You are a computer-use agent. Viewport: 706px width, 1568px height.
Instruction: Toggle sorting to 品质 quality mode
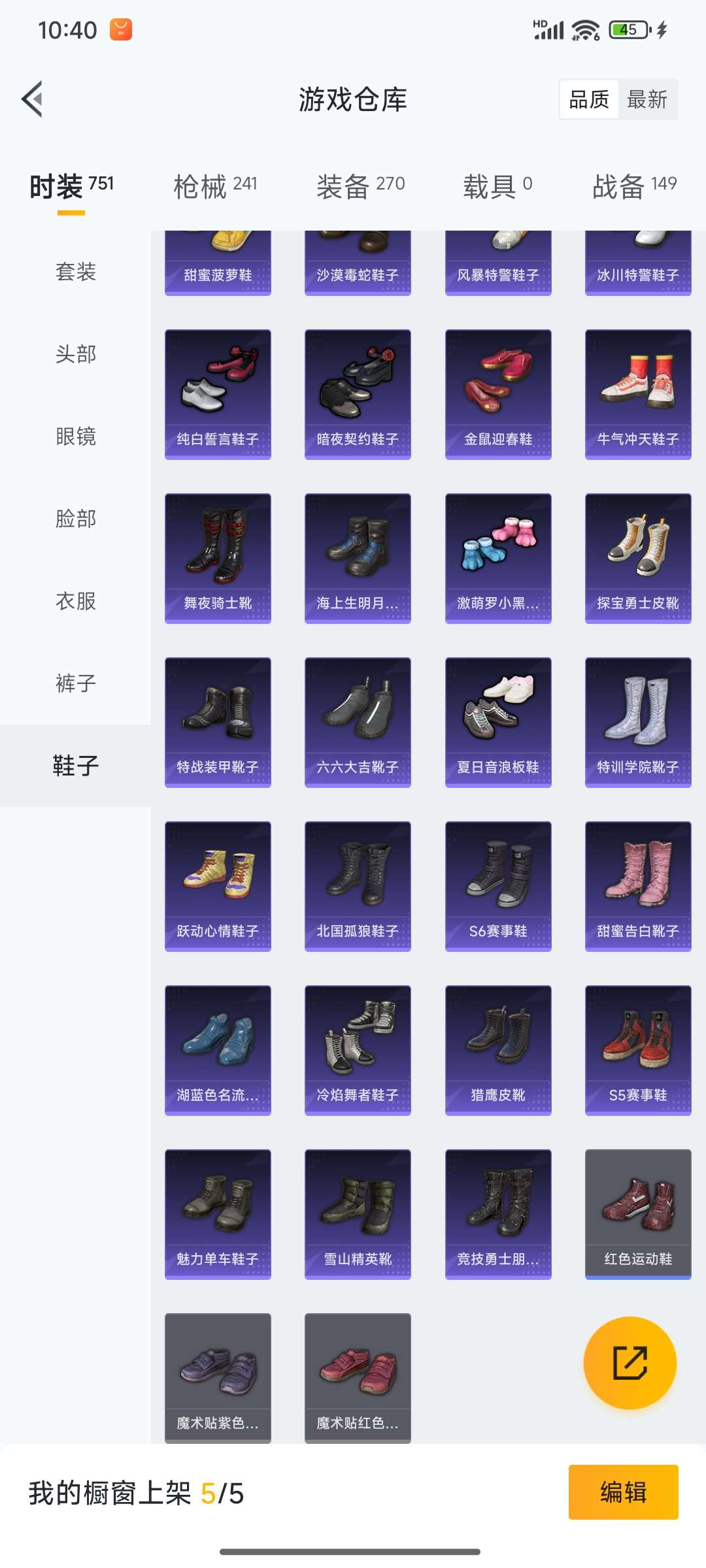pyautogui.click(x=586, y=99)
